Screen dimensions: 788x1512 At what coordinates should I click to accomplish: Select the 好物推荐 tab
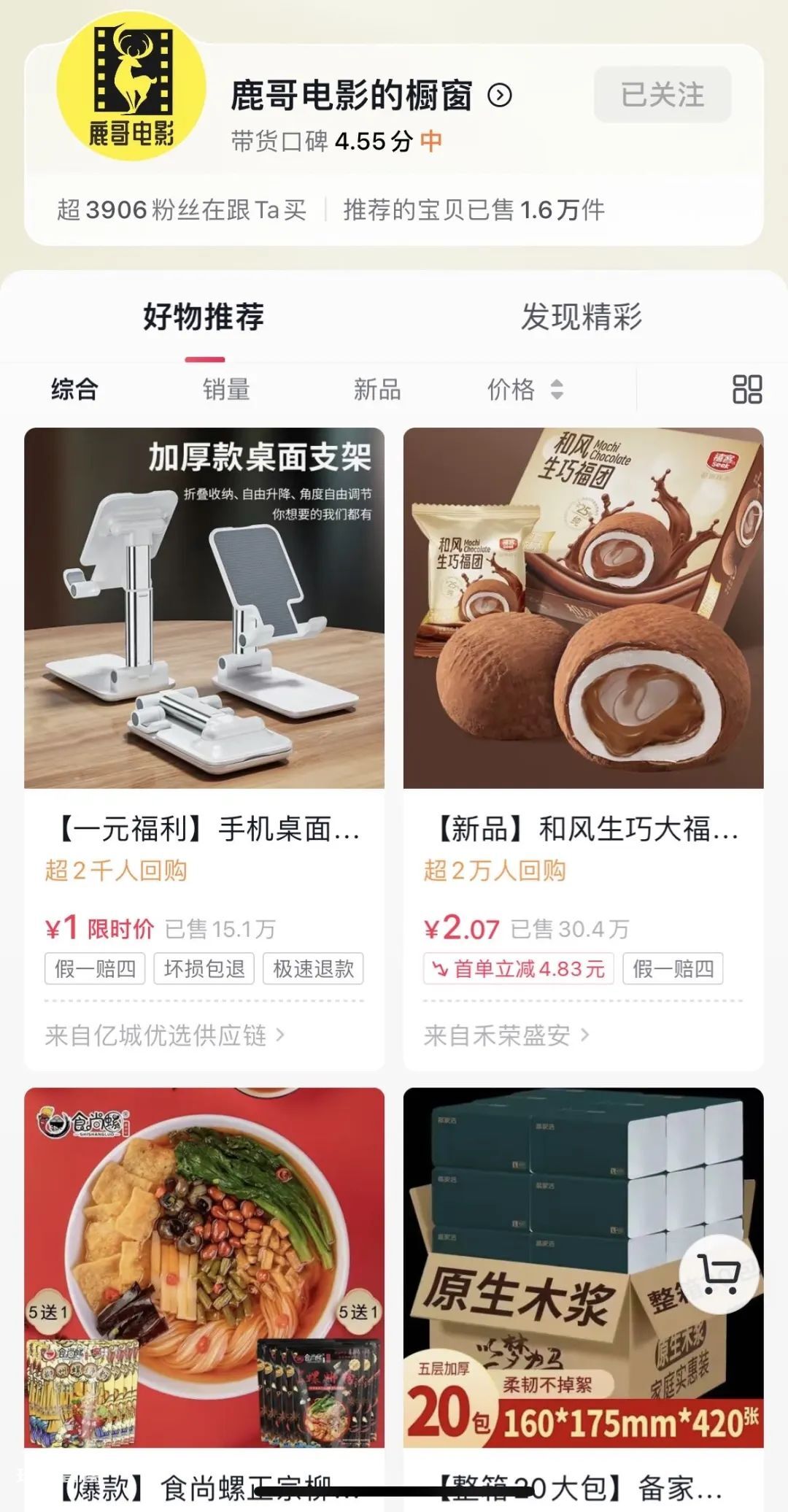[204, 317]
